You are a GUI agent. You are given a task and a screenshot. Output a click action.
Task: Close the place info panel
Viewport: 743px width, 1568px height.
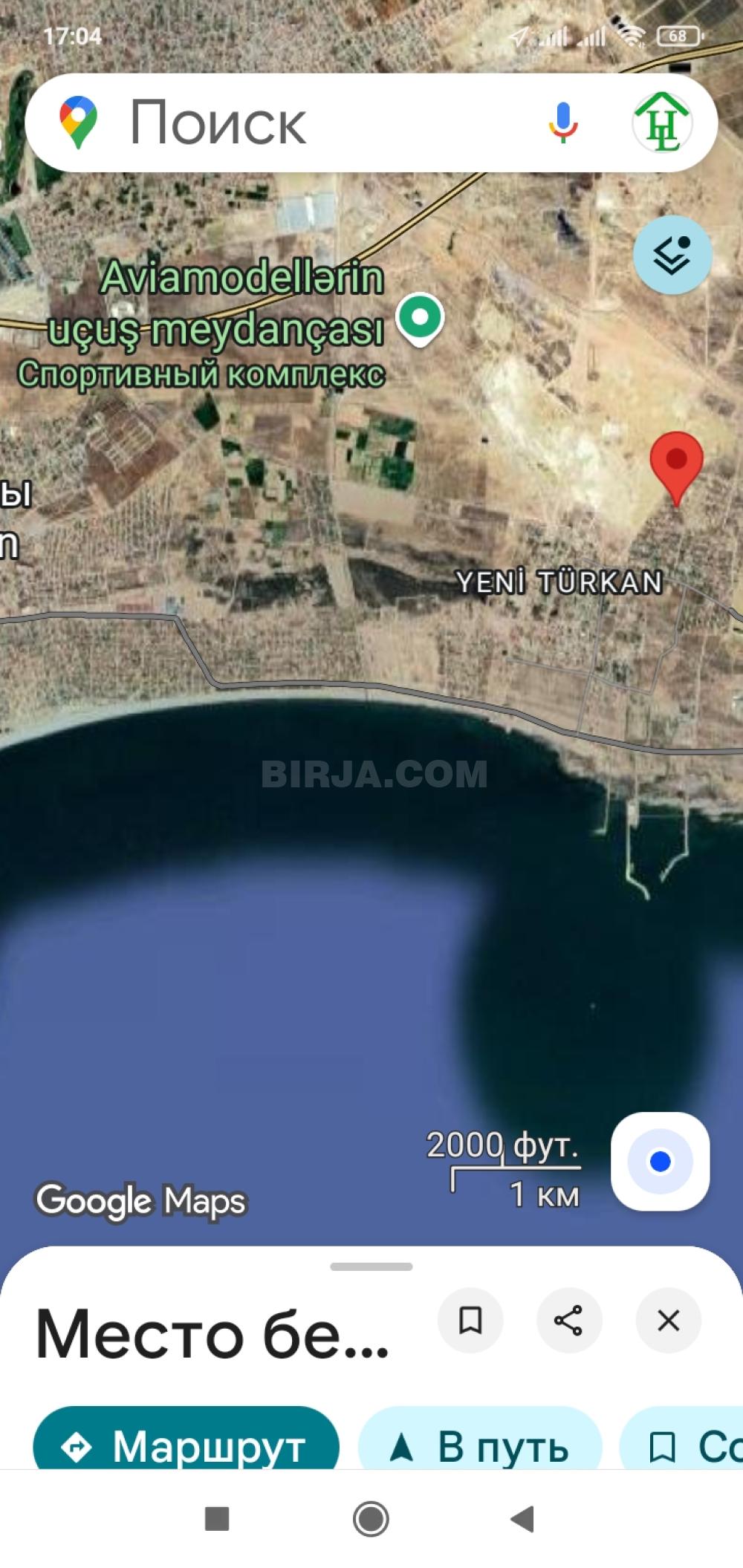[x=668, y=1320]
